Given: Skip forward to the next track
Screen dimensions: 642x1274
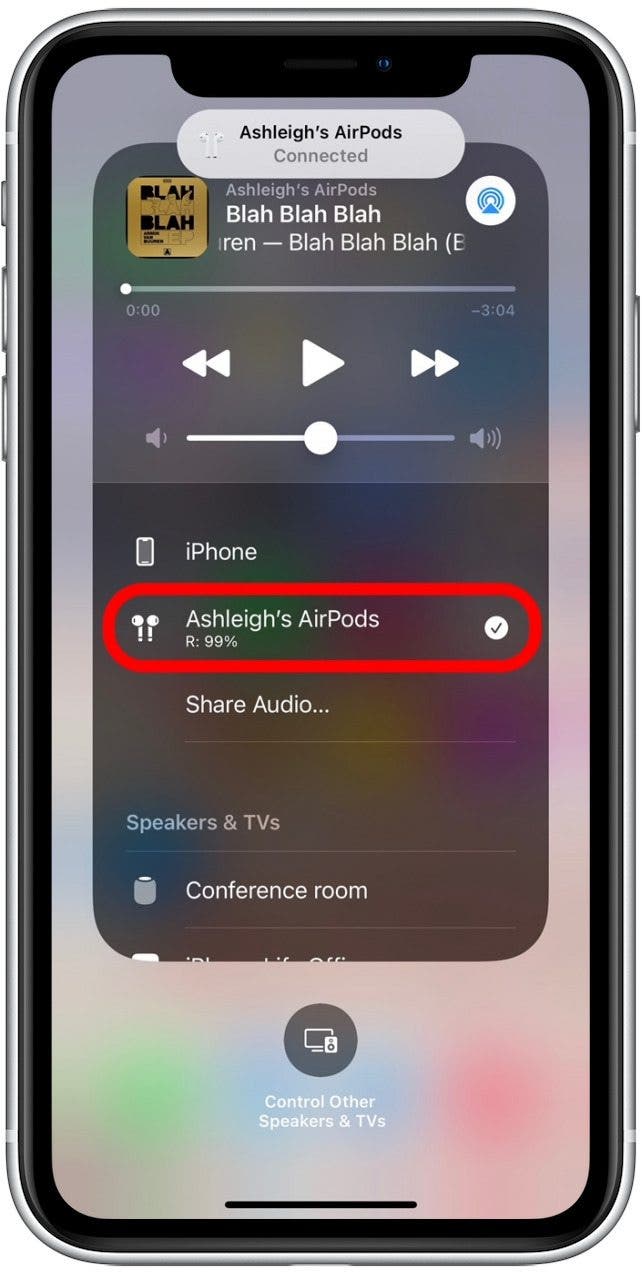Looking at the screenshot, I should coord(435,364).
